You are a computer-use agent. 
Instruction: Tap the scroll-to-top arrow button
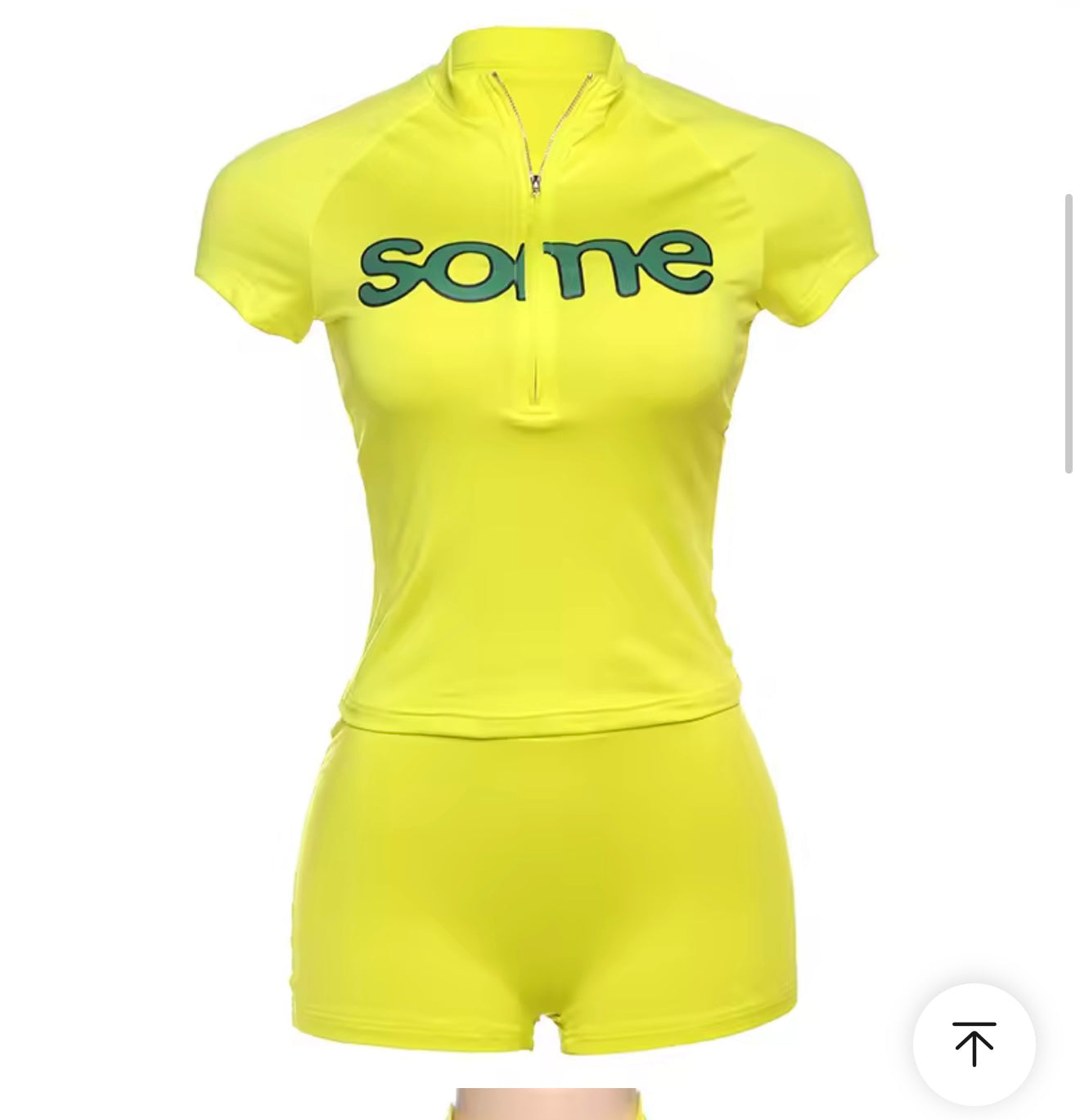[974, 1045]
